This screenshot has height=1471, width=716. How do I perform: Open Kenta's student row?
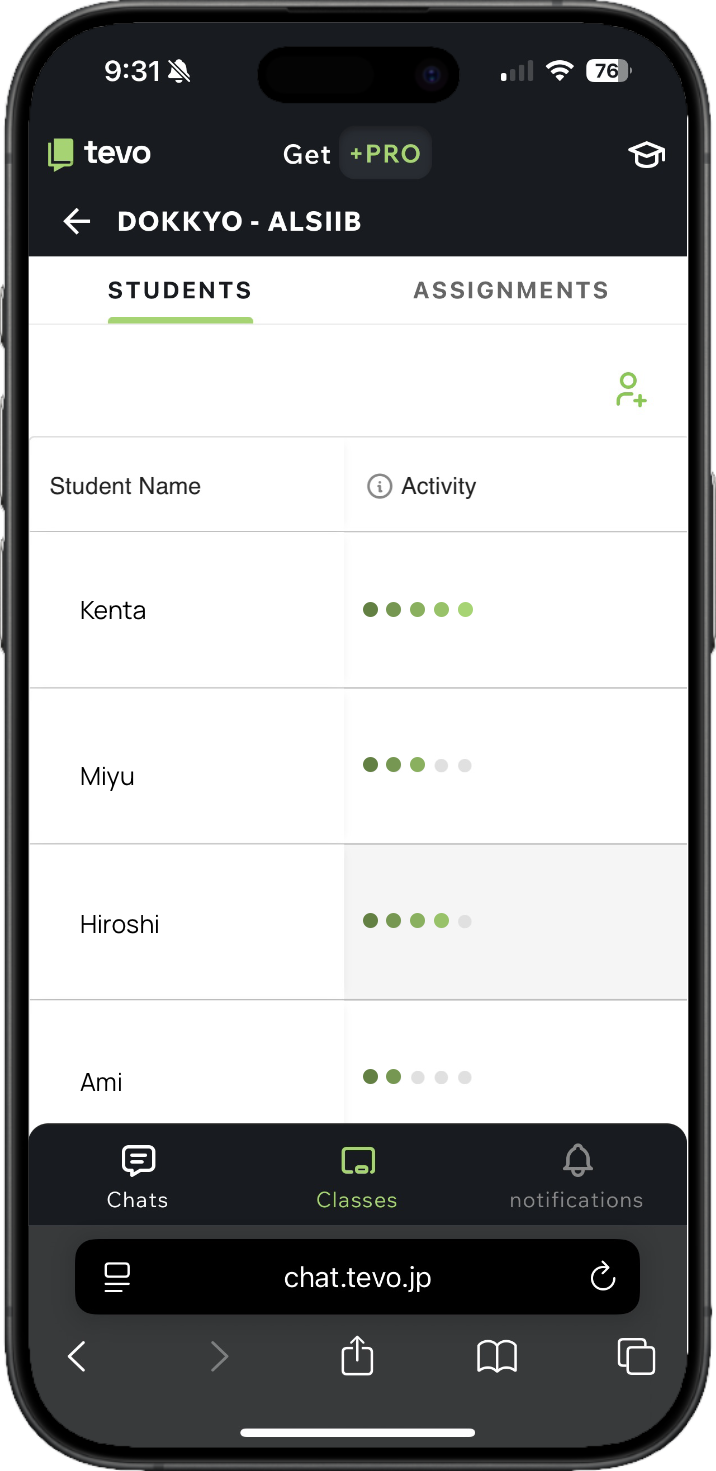tap(358, 610)
